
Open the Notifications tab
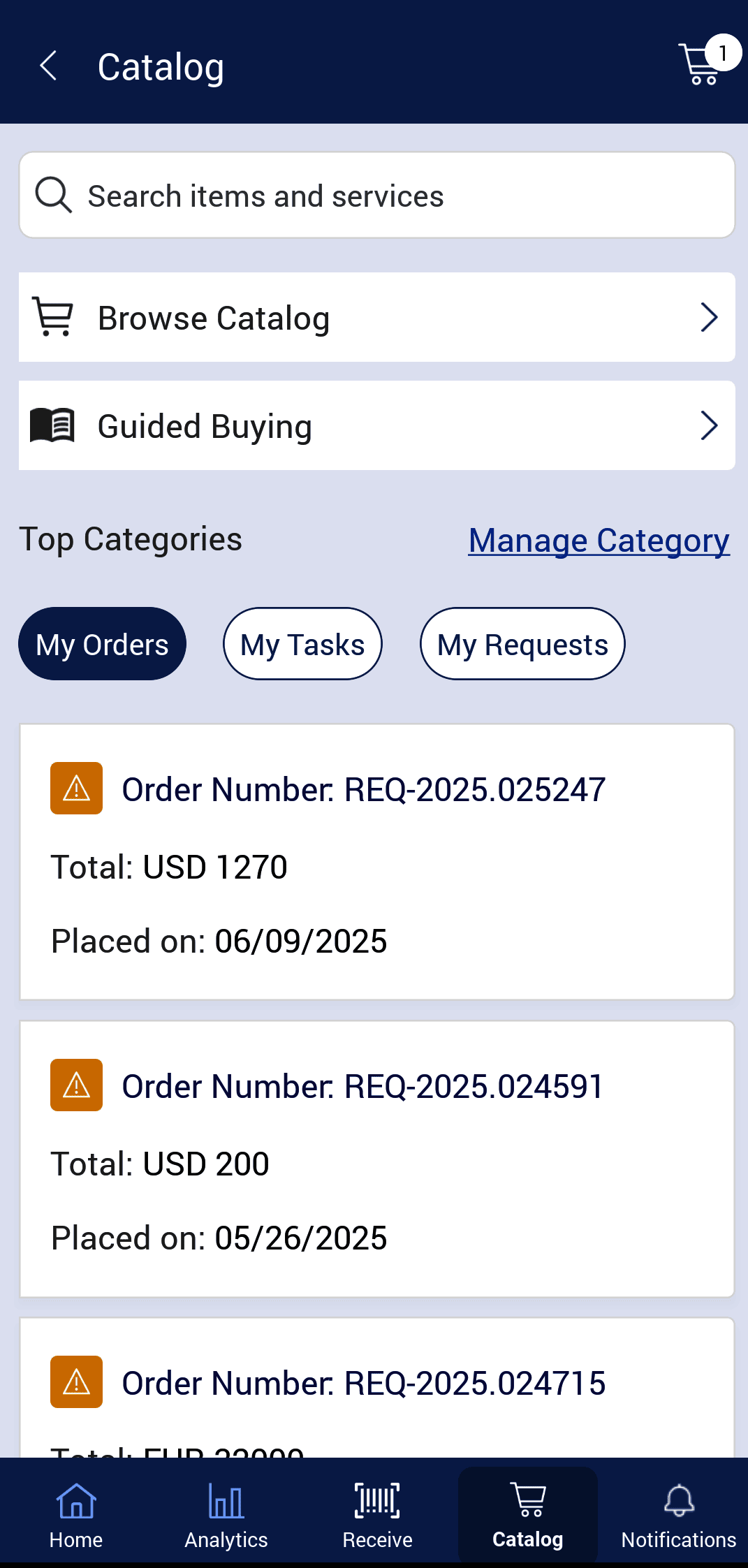click(678, 1515)
